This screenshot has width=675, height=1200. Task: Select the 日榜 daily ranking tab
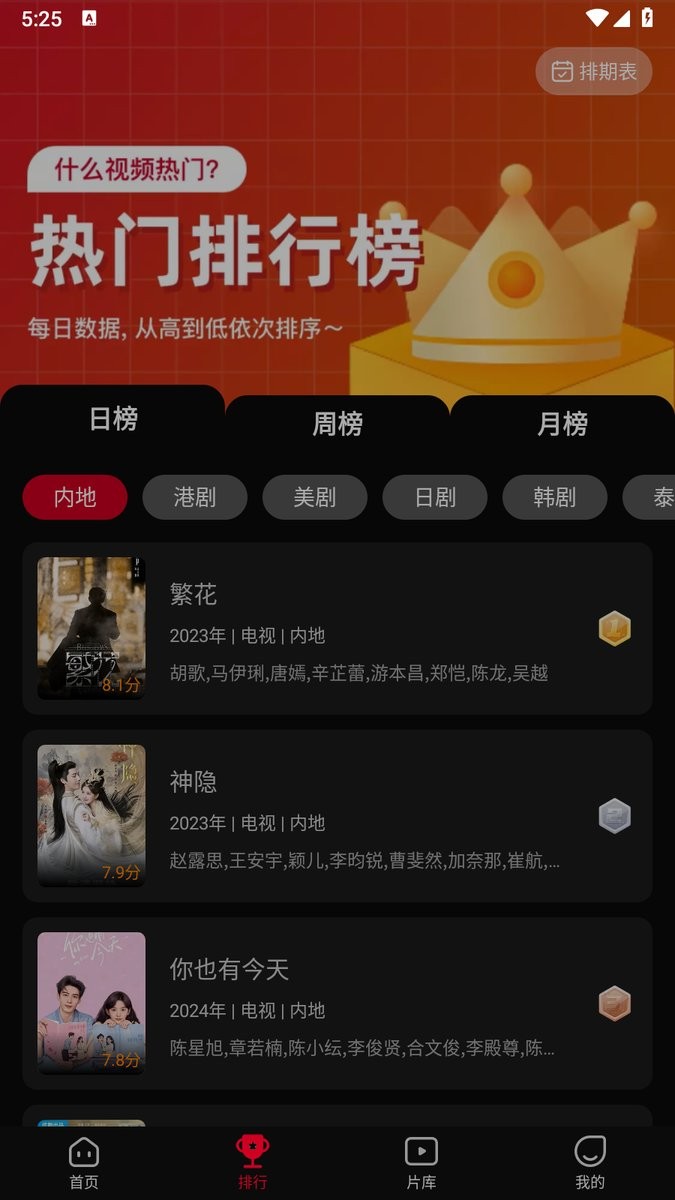[x=113, y=419]
